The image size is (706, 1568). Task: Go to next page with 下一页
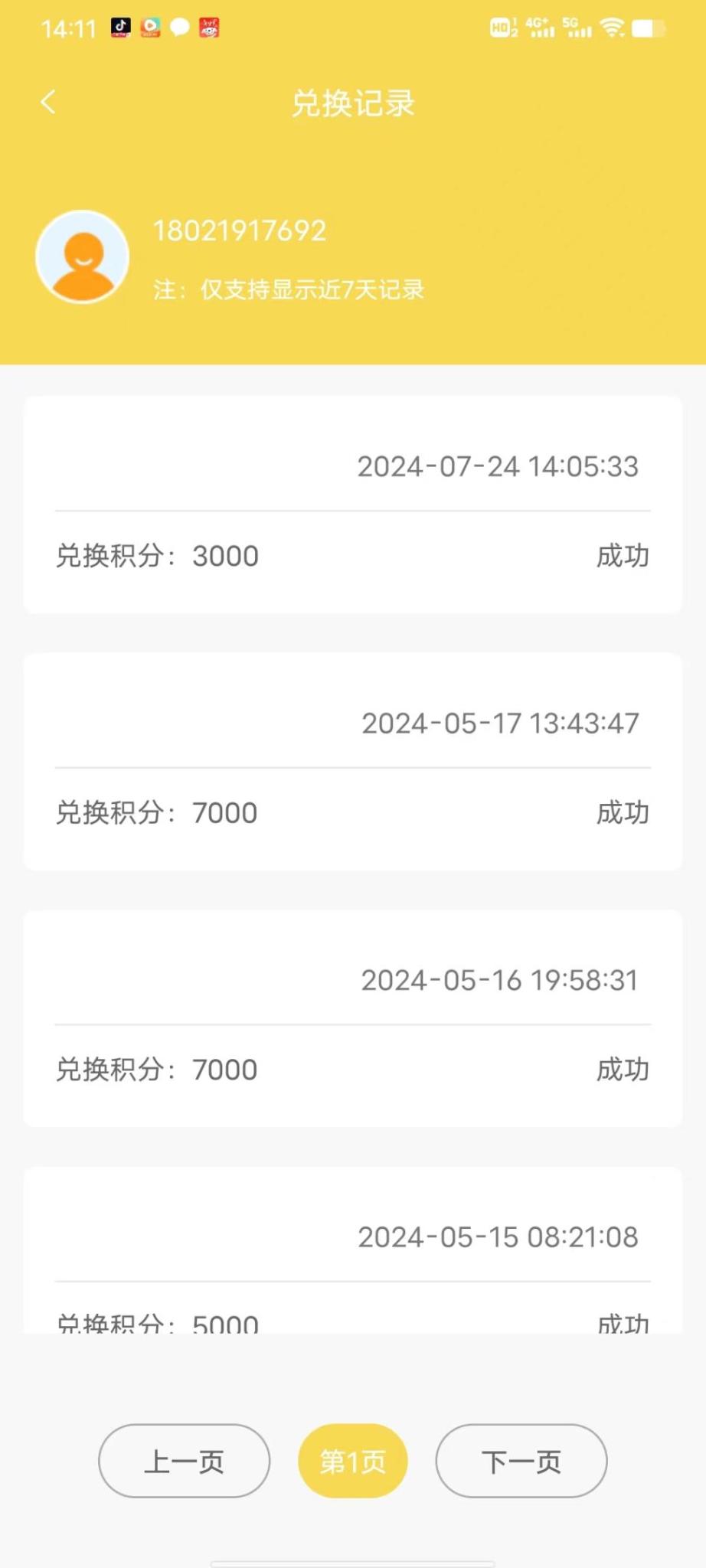click(x=521, y=1461)
